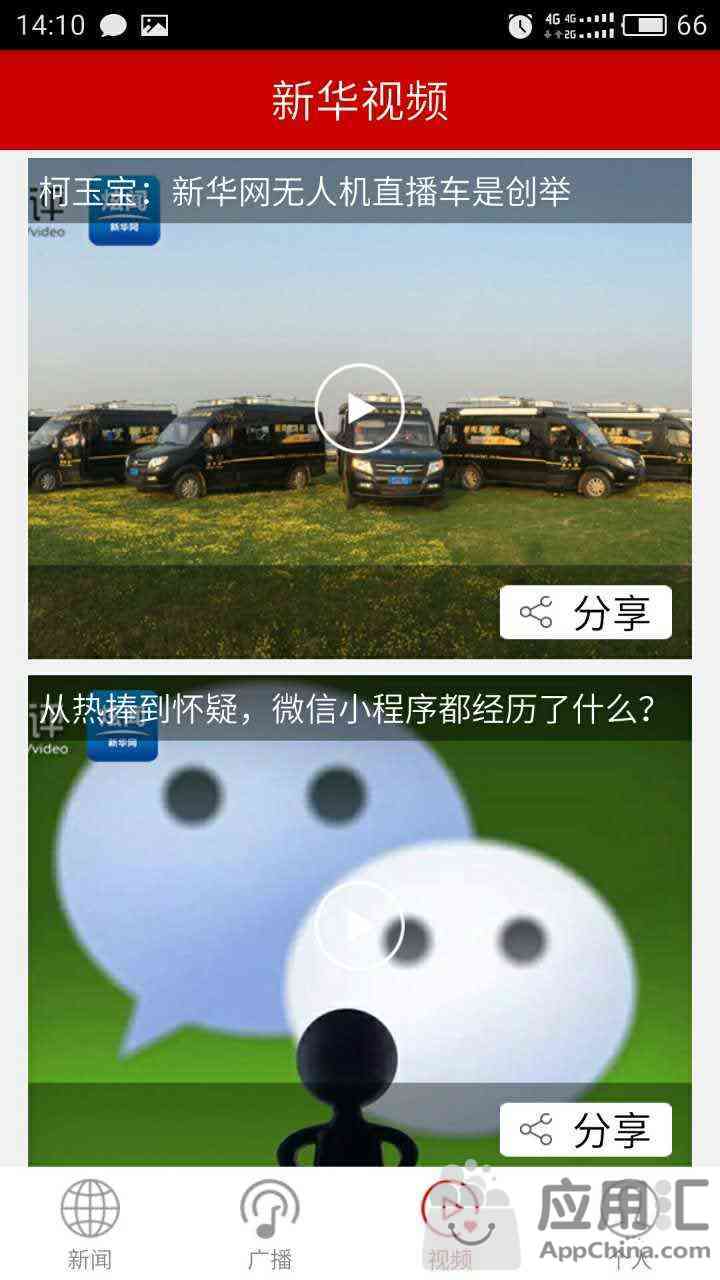Viewport: 720px width, 1280px height.
Task: Play the 微信小程序 video
Action: point(359,925)
